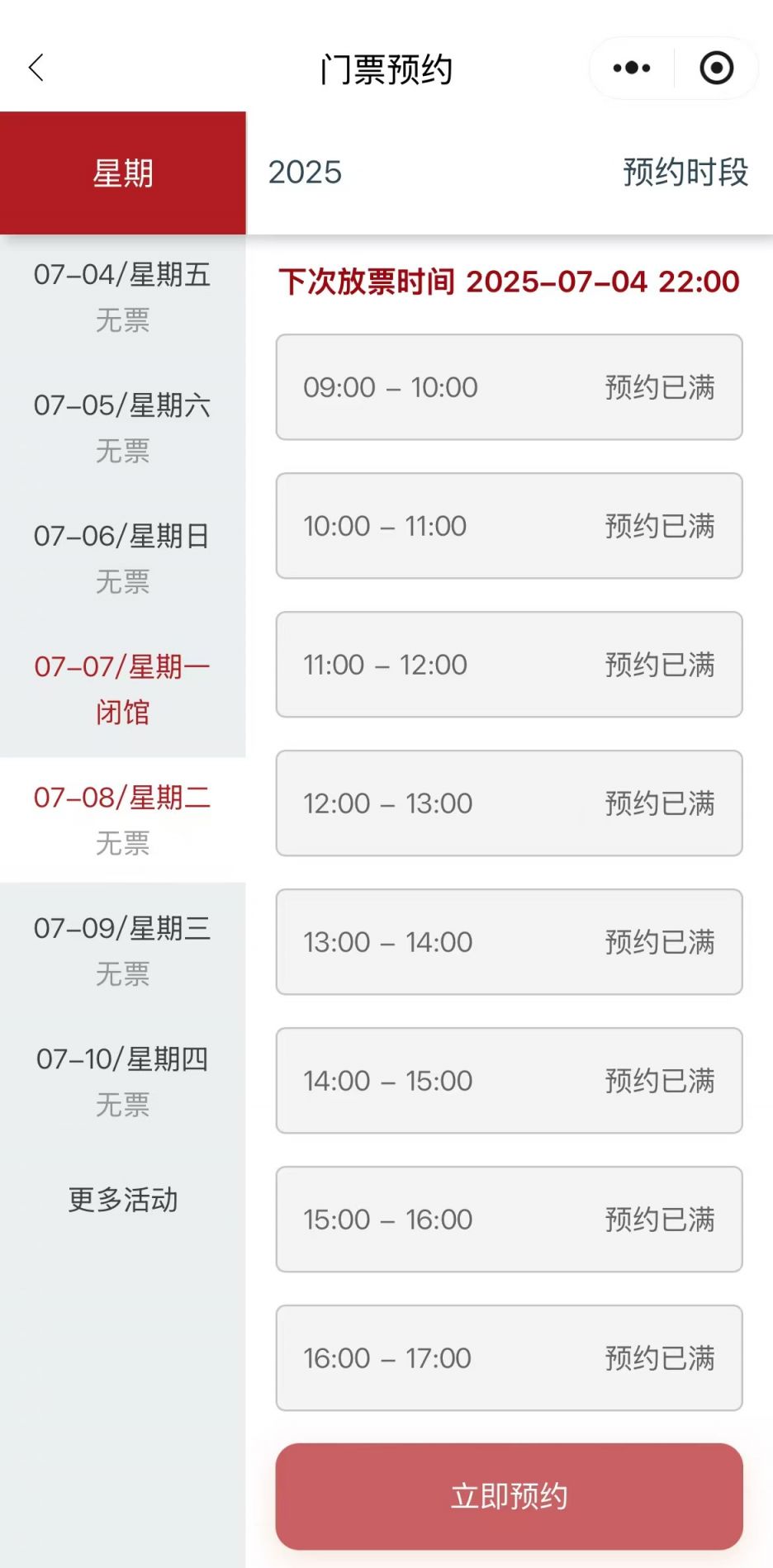Choose the 13:00 – 14:00 time slot
Image resolution: width=773 pixels, height=1568 pixels.
click(x=509, y=942)
